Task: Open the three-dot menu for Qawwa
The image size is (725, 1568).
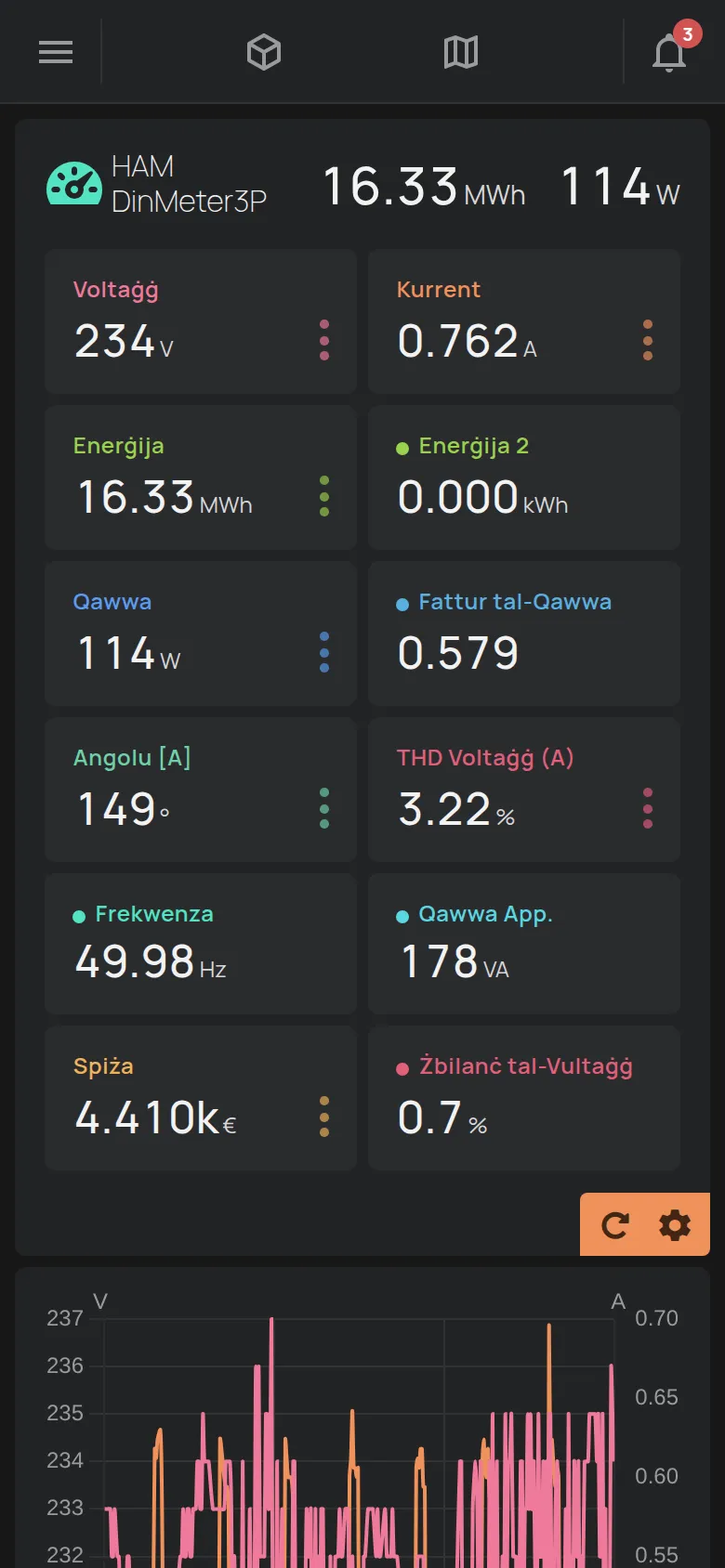Action: click(324, 652)
